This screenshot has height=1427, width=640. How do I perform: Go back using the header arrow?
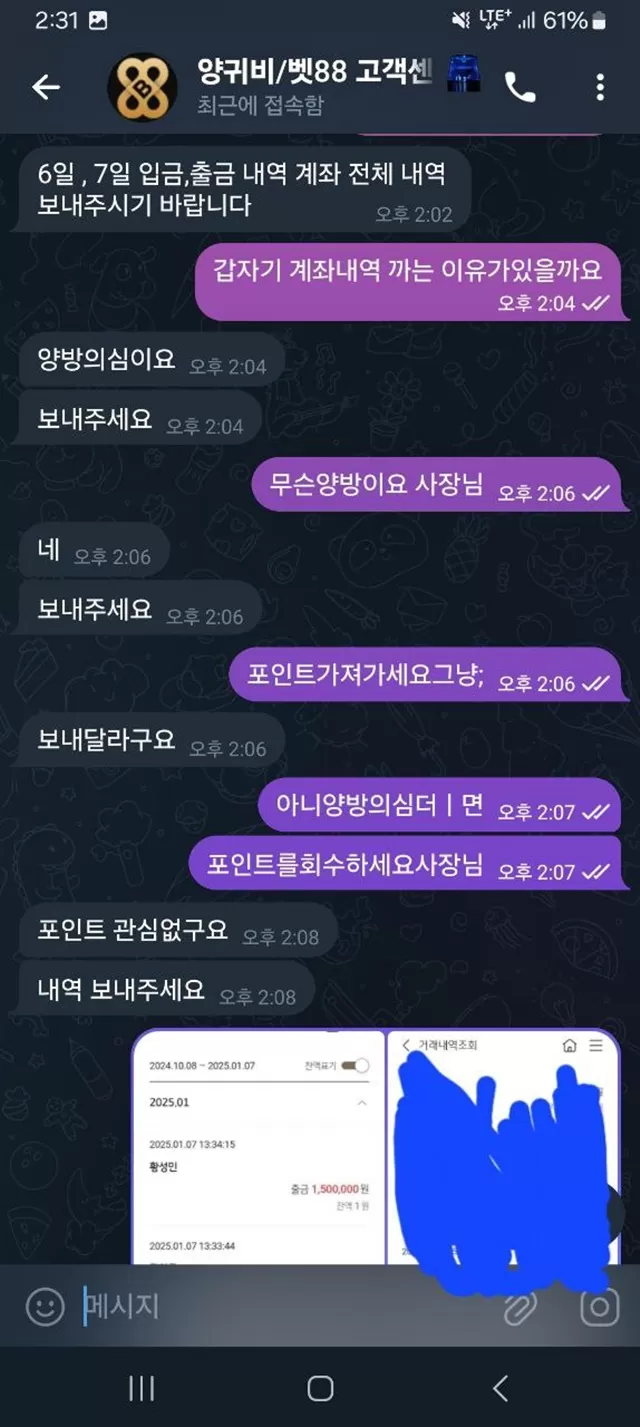click(46, 87)
